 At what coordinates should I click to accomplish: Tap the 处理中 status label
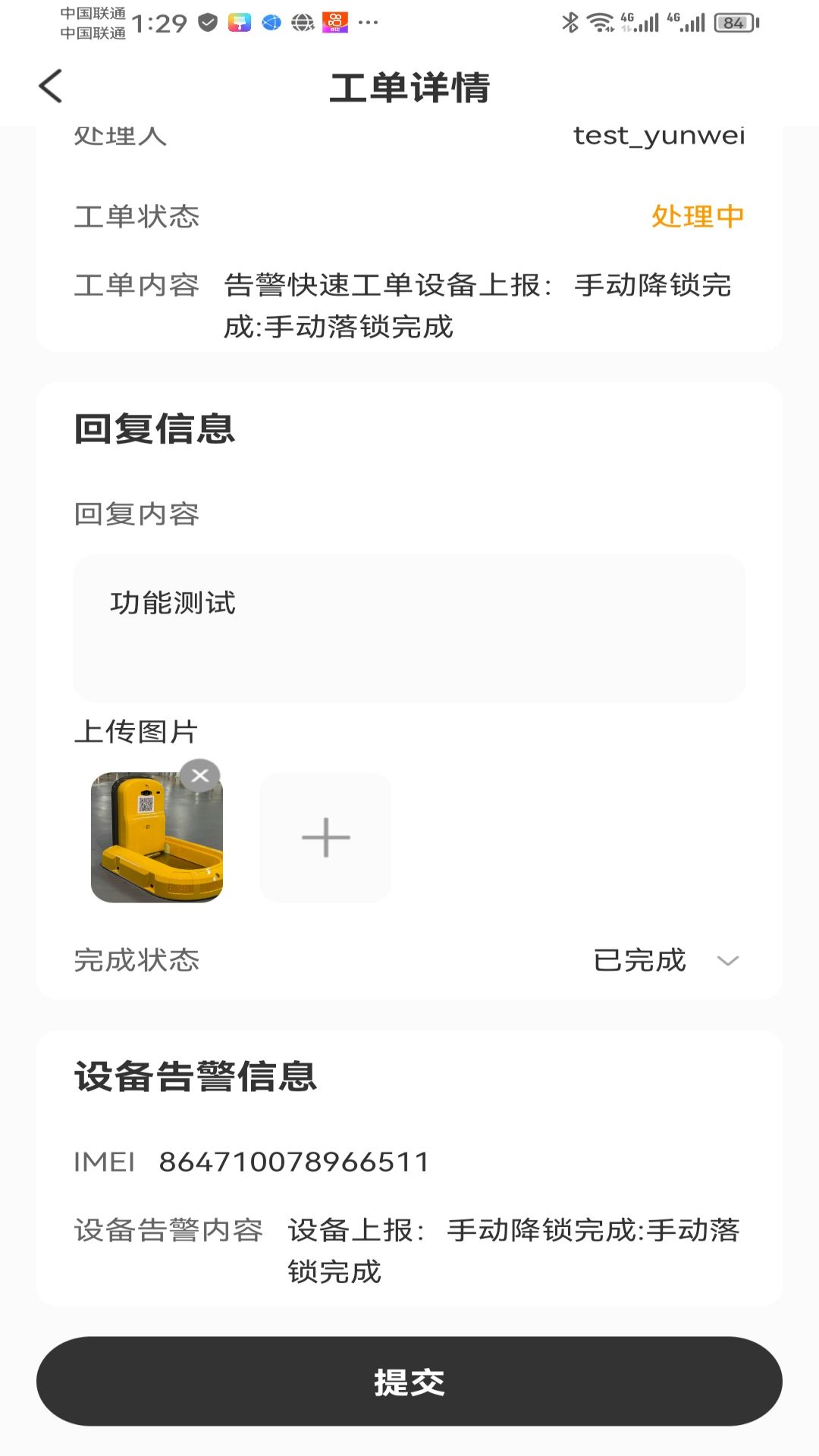[x=696, y=218]
